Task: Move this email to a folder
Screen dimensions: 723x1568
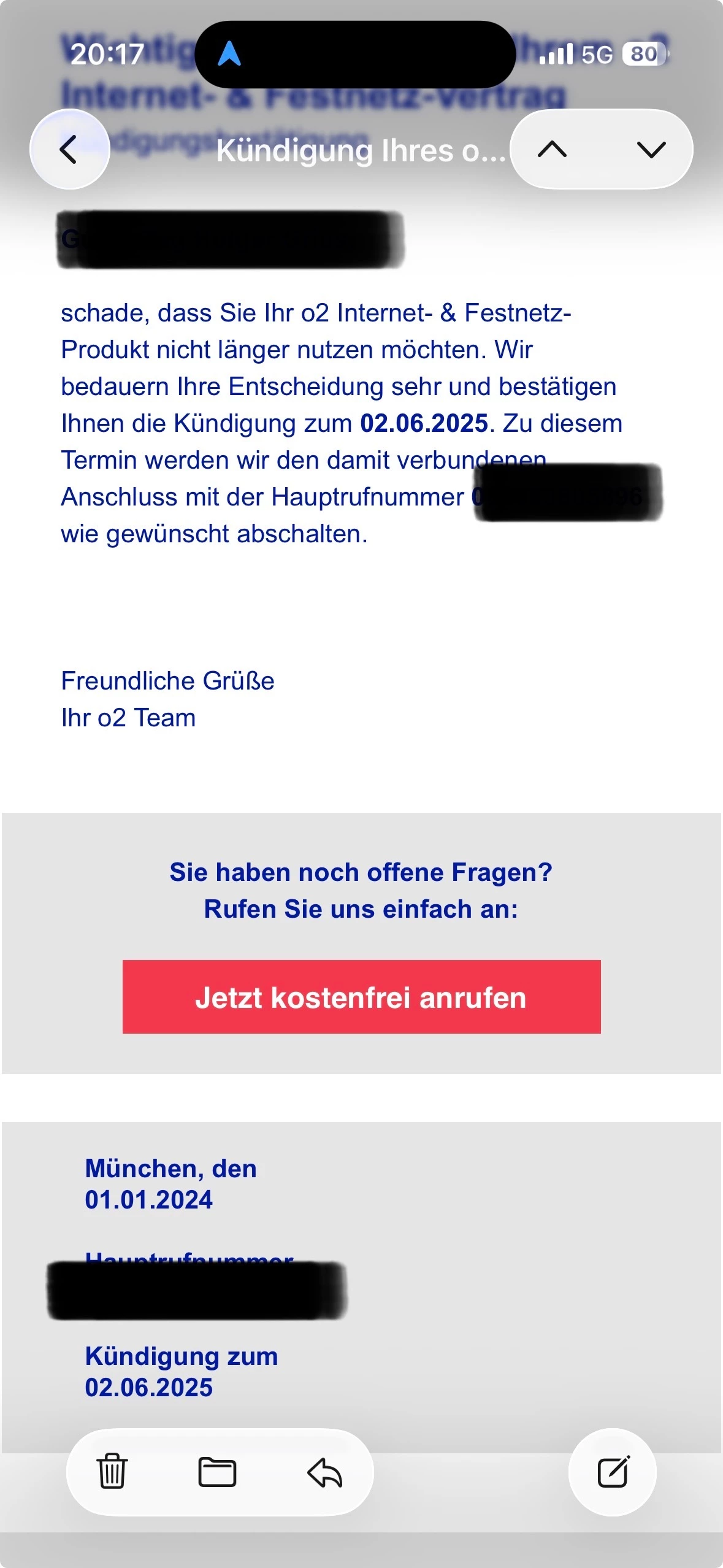Action: pyautogui.click(x=217, y=1472)
